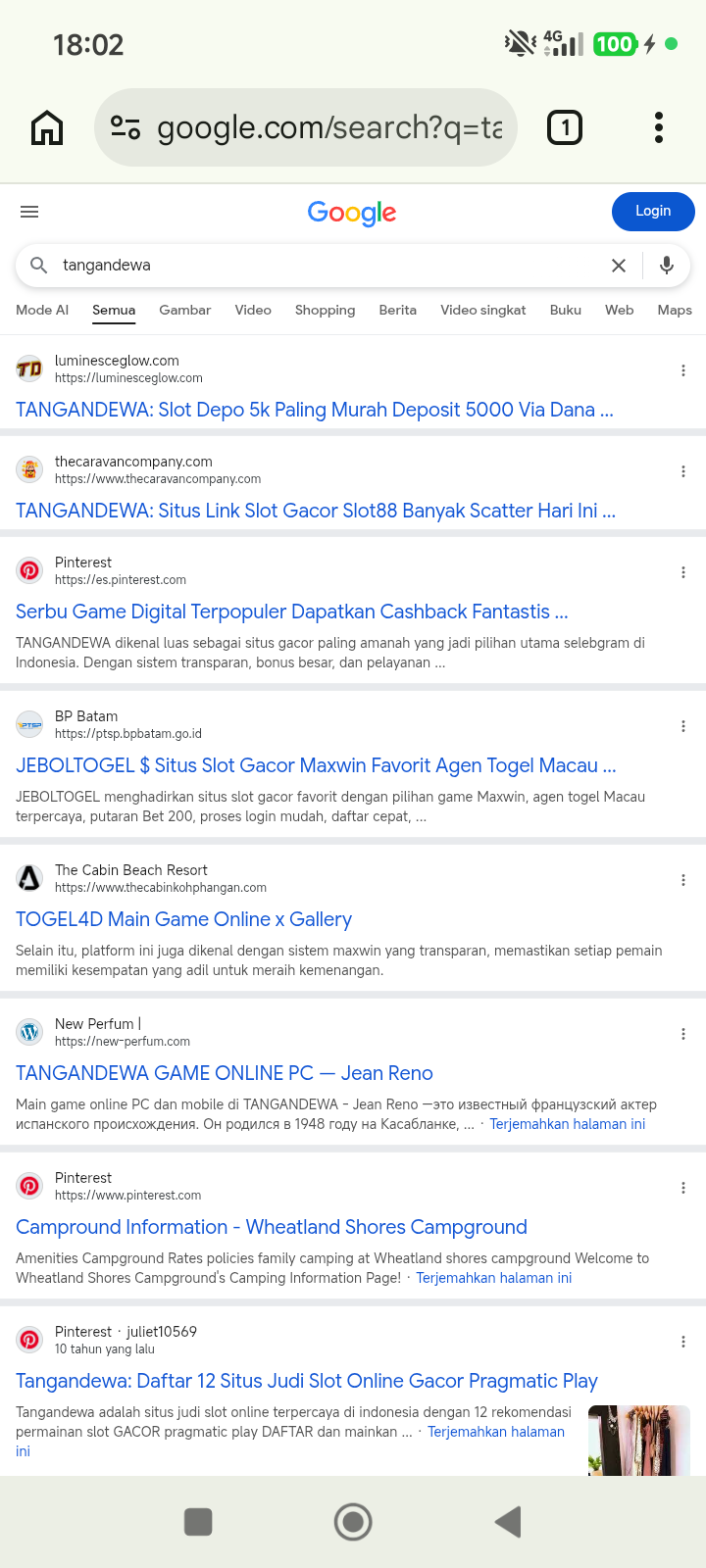Open the TANGANDEWA GAME ONLINE PC — Jean Reno result
This screenshot has height=1568, width=706.
click(225, 1073)
